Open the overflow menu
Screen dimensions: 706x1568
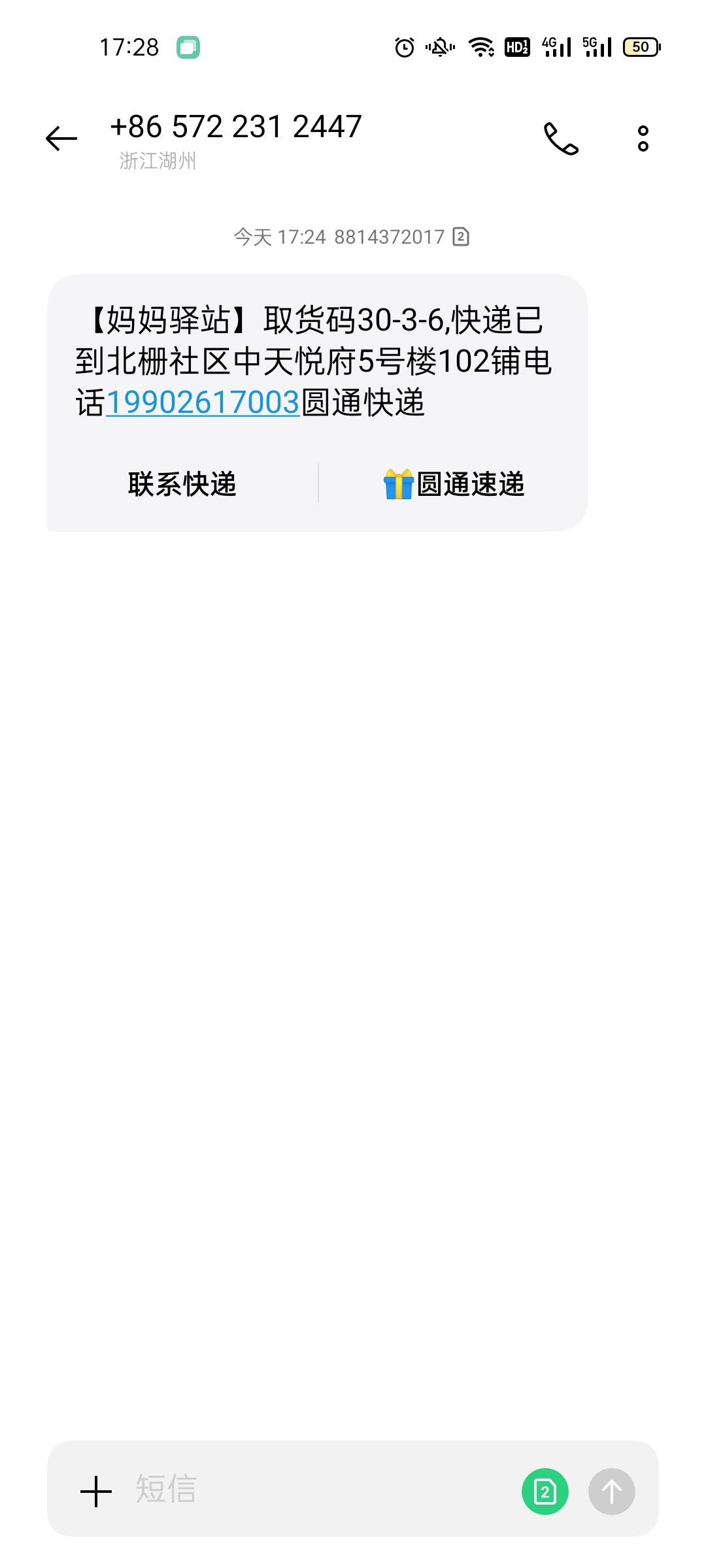tap(643, 139)
